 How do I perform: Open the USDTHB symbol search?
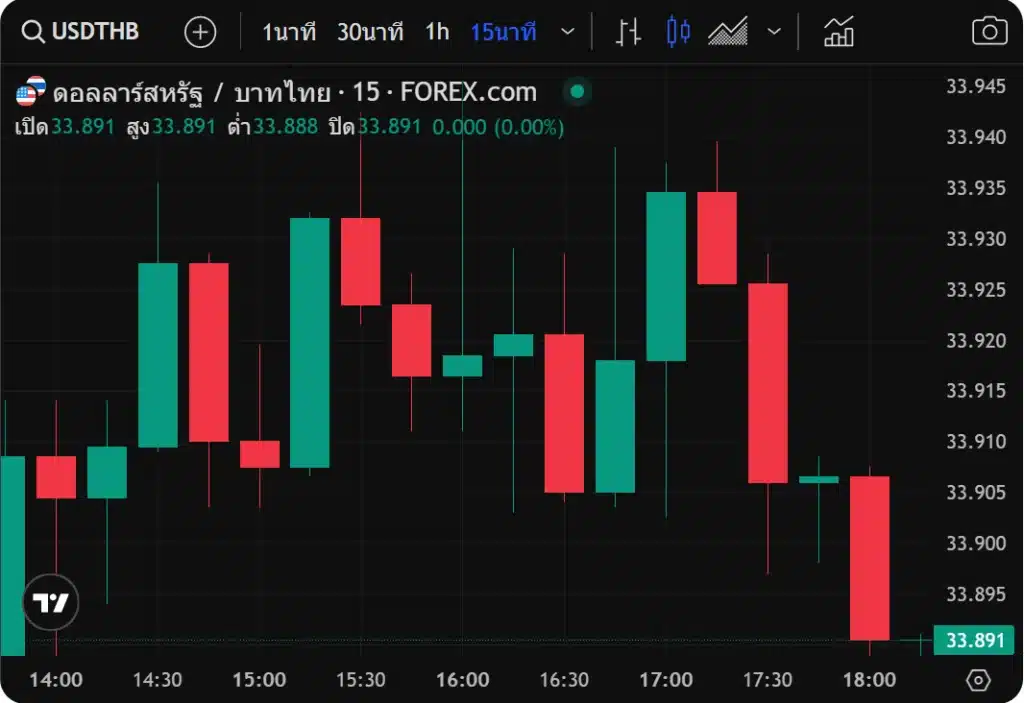tap(80, 32)
